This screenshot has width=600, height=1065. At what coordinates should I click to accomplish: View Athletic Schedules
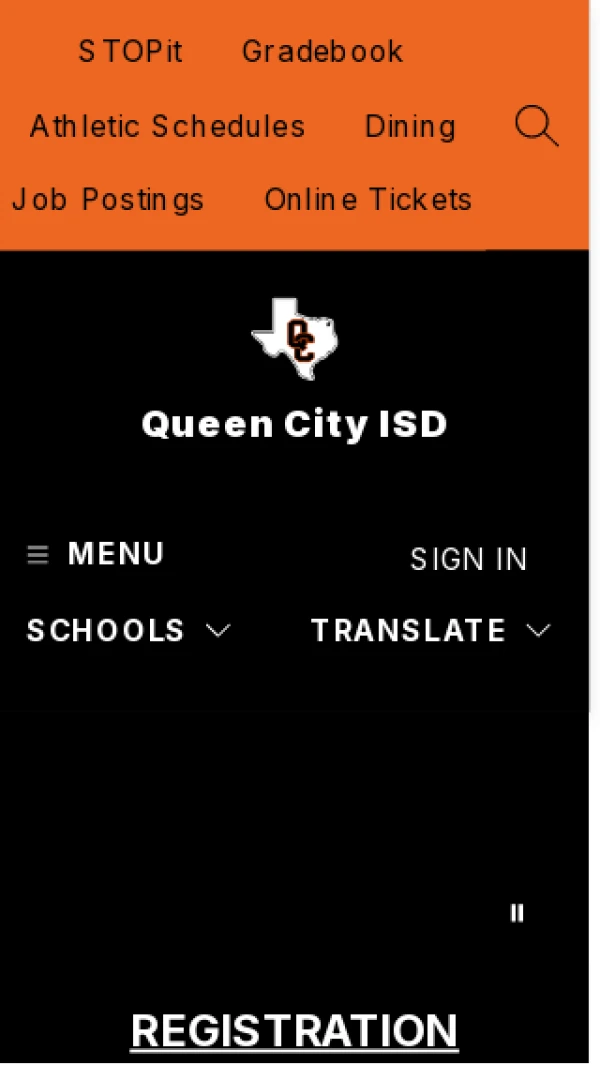pos(167,127)
